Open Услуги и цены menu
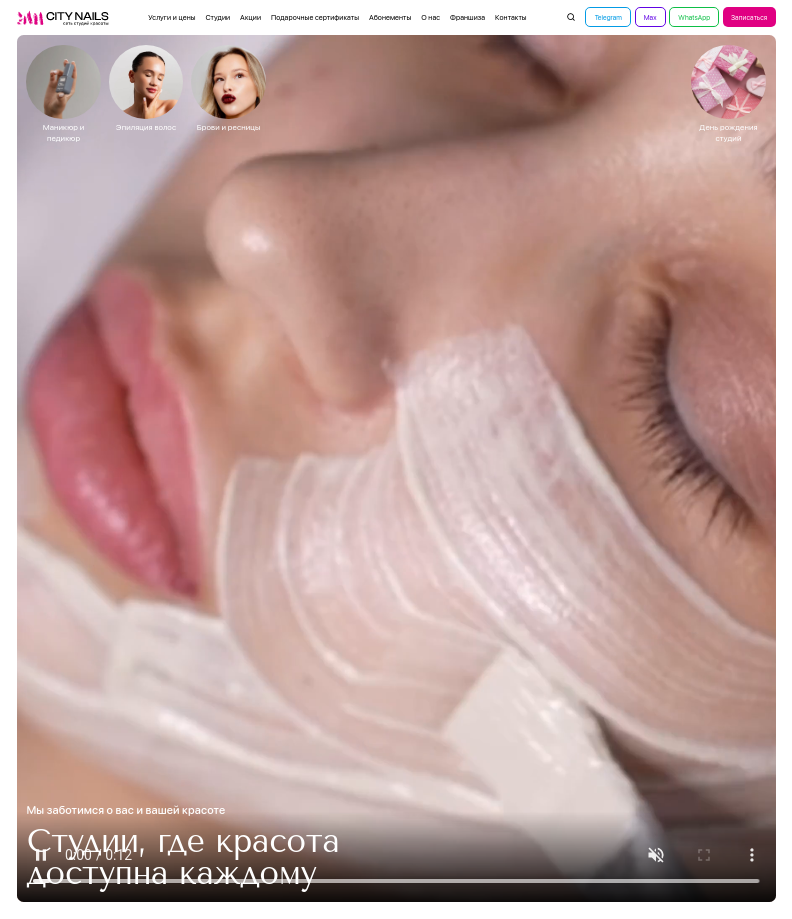The width and height of the screenshot is (792, 919). 172,17
